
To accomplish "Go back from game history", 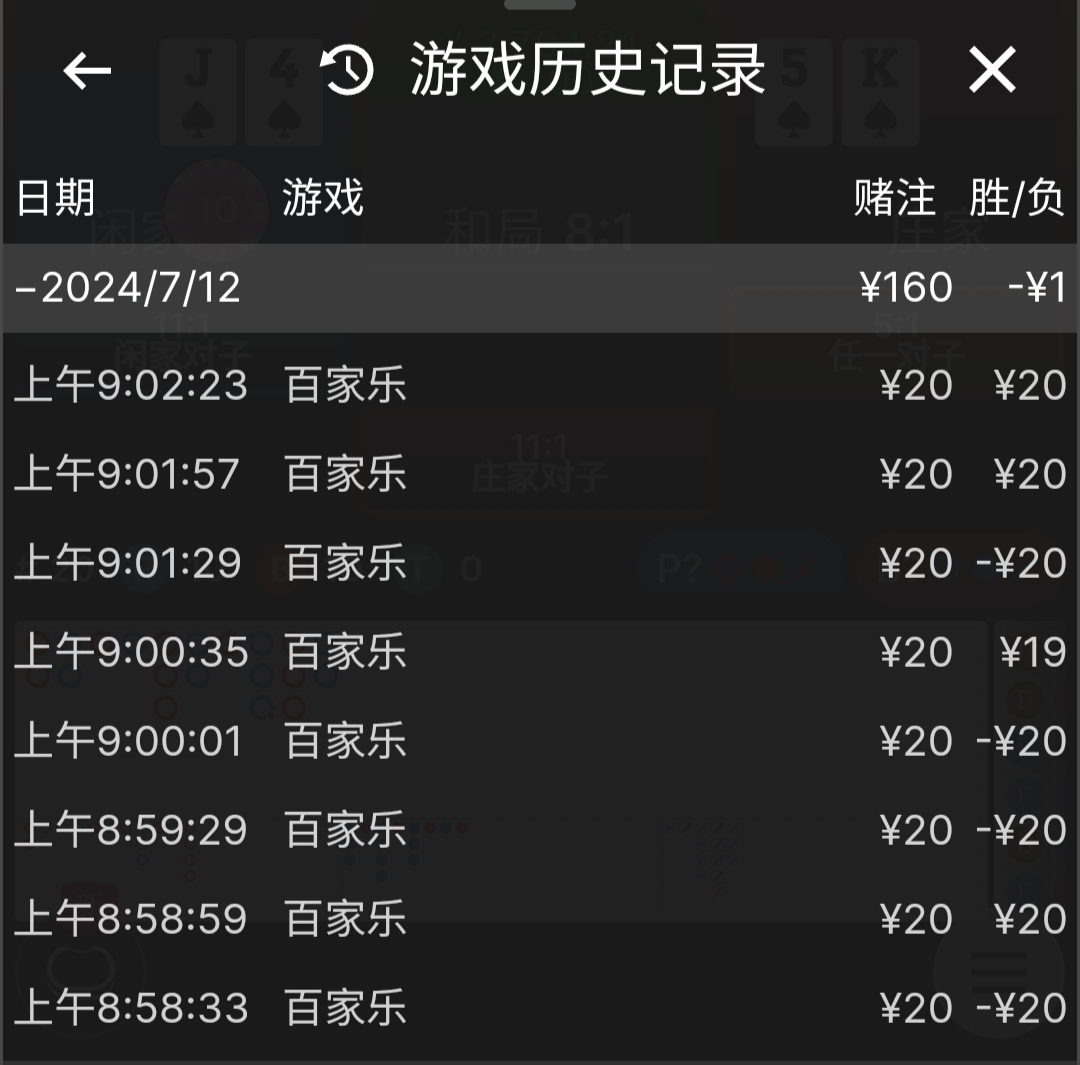I will (87, 70).
